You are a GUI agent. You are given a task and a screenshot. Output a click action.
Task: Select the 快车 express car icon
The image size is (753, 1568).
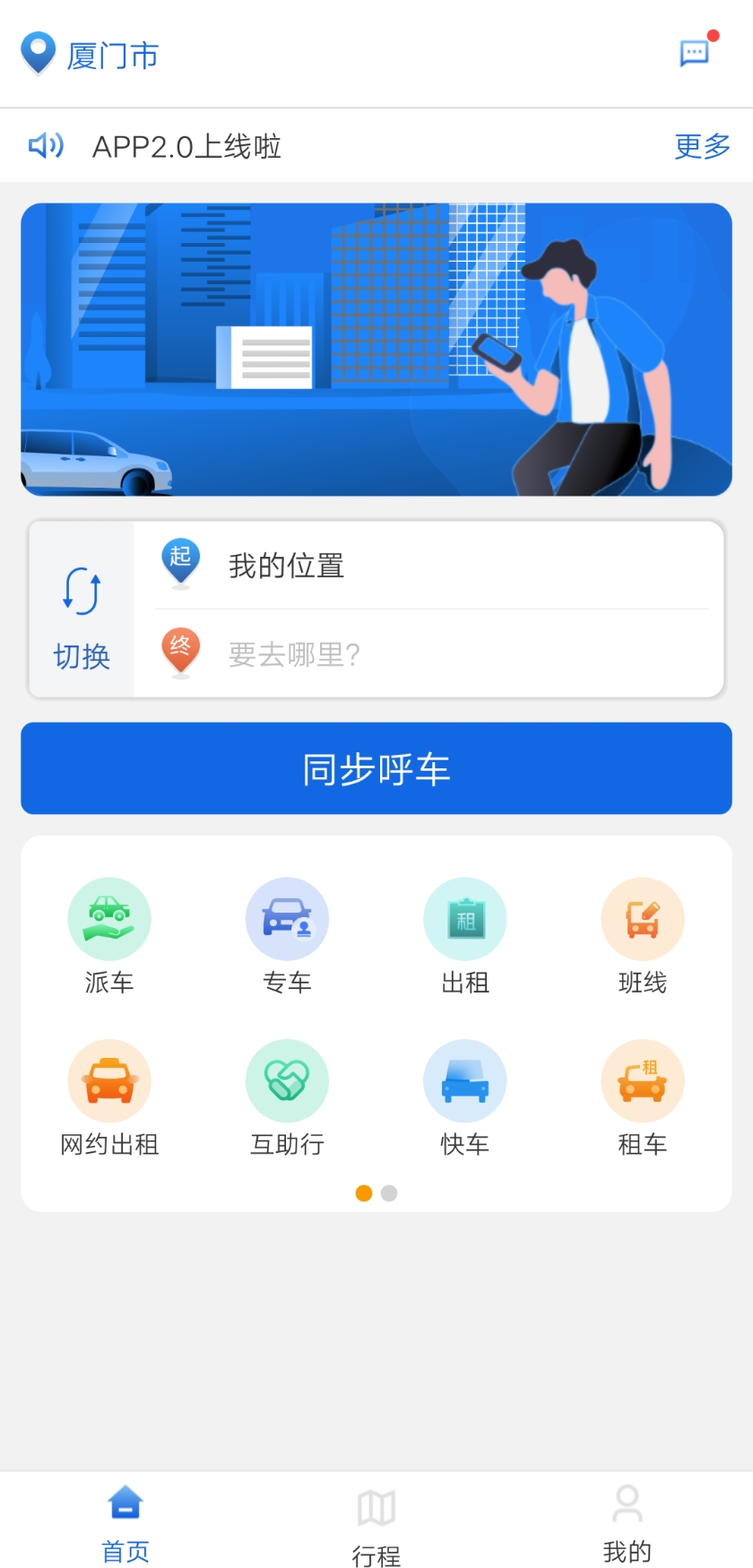pyautogui.click(x=464, y=1080)
